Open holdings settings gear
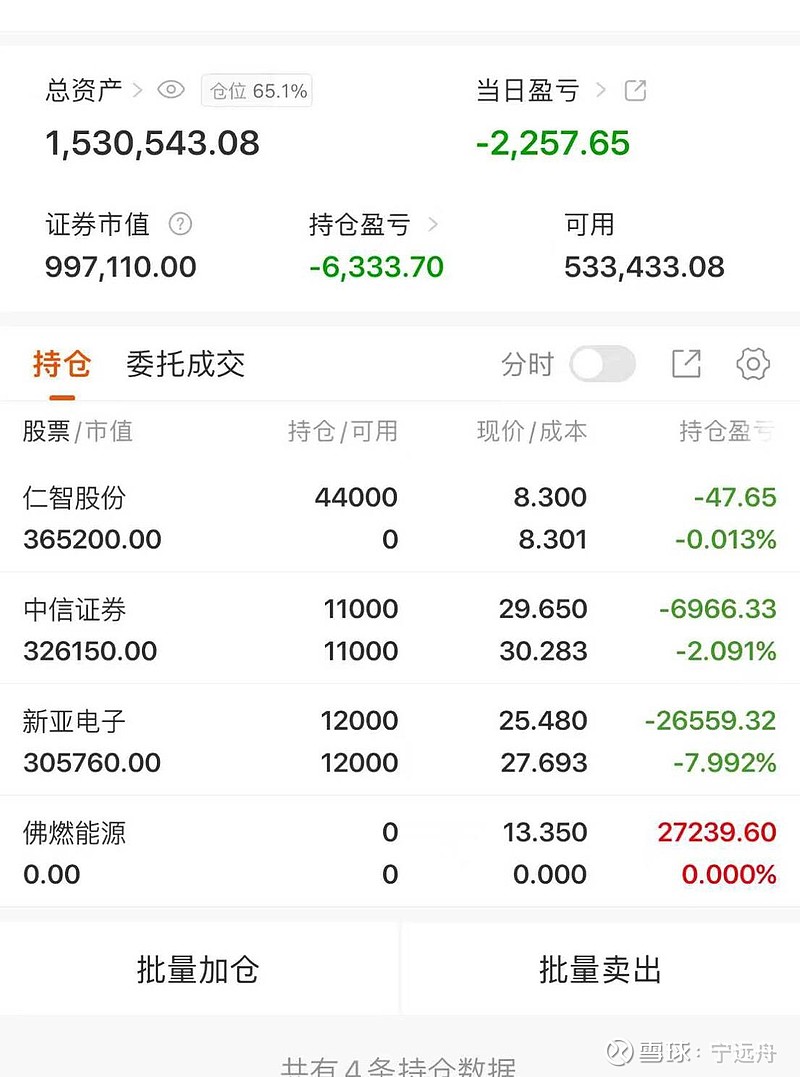The image size is (800, 1077). coord(752,364)
